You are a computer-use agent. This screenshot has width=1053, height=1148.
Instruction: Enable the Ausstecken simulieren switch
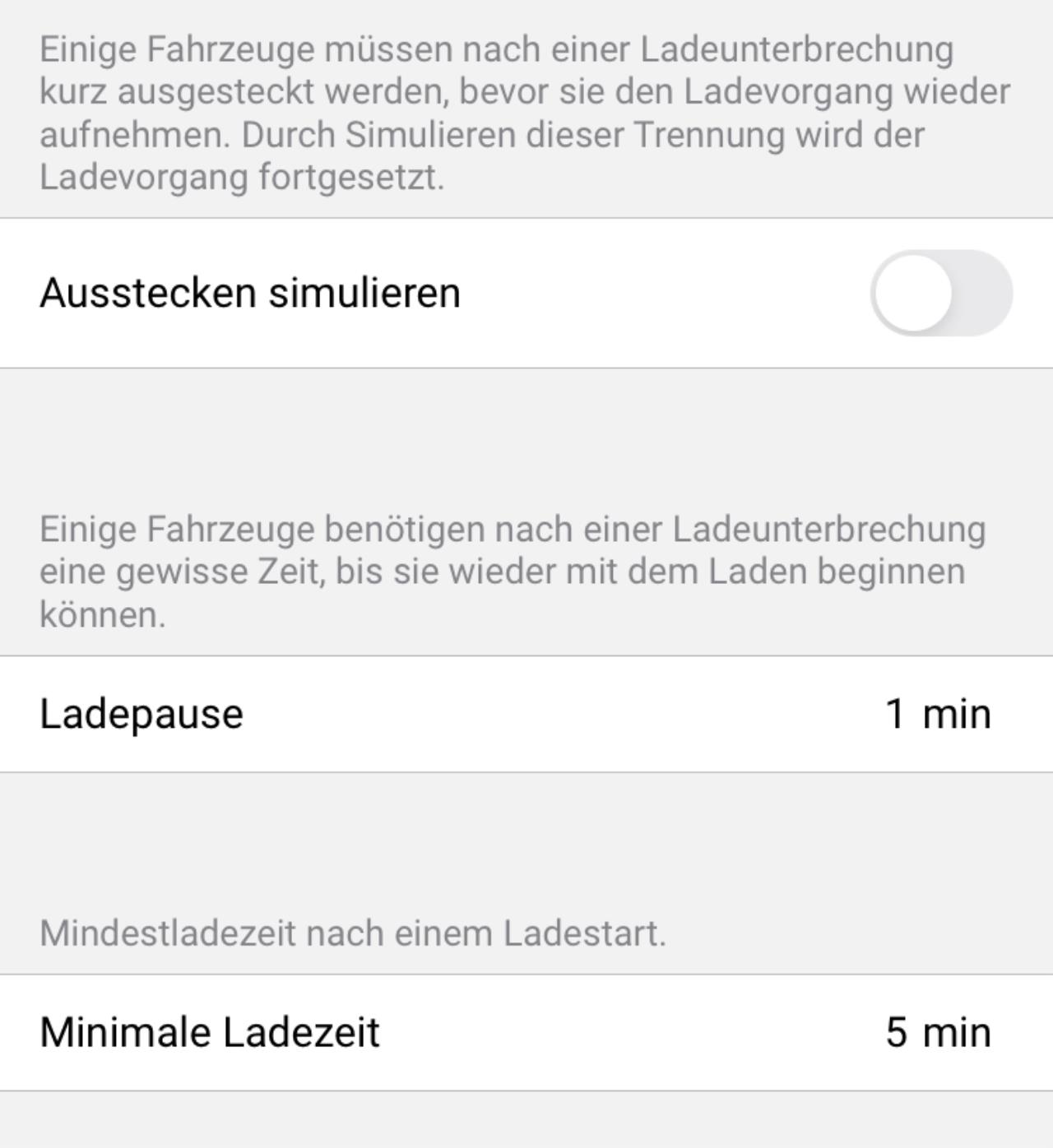pyautogui.click(x=941, y=293)
